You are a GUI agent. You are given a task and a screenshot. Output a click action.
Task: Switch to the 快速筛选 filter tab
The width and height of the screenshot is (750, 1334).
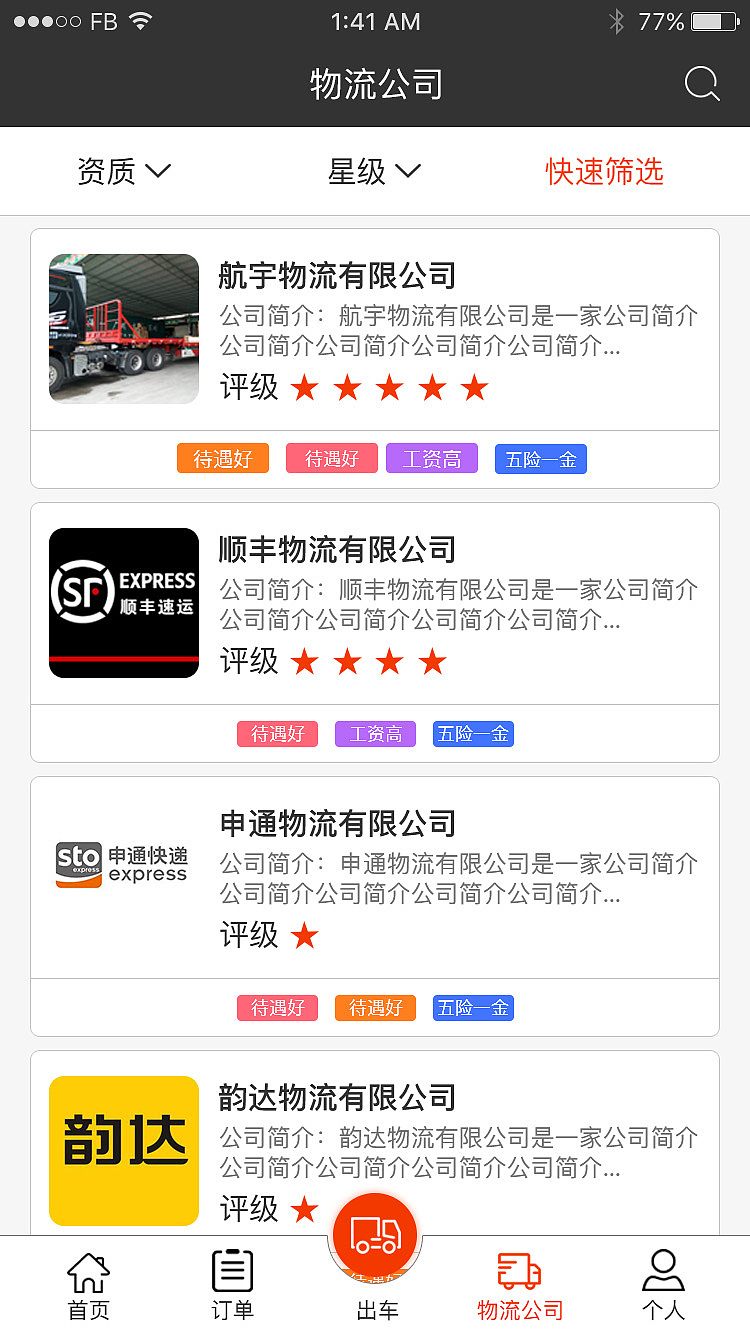(603, 171)
